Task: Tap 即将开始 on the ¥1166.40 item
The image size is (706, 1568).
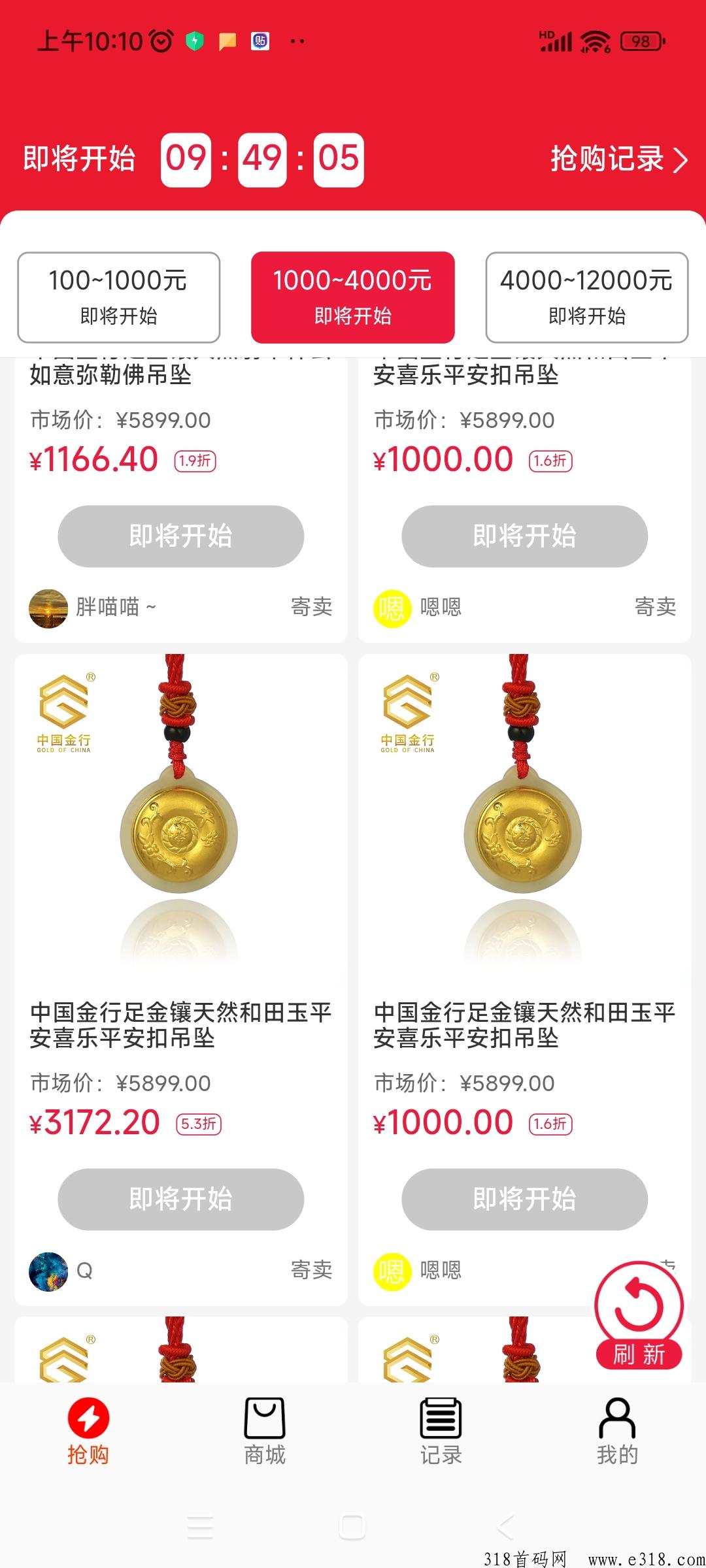Action: 180,536
